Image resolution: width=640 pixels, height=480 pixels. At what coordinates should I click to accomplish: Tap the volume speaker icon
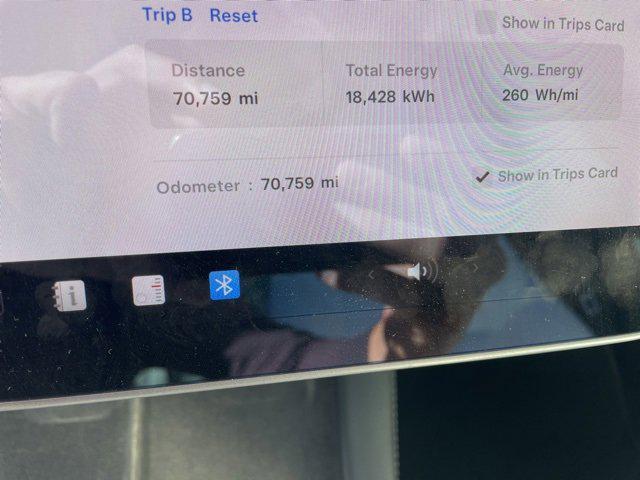pyautogui.click(x=421, y=271)
